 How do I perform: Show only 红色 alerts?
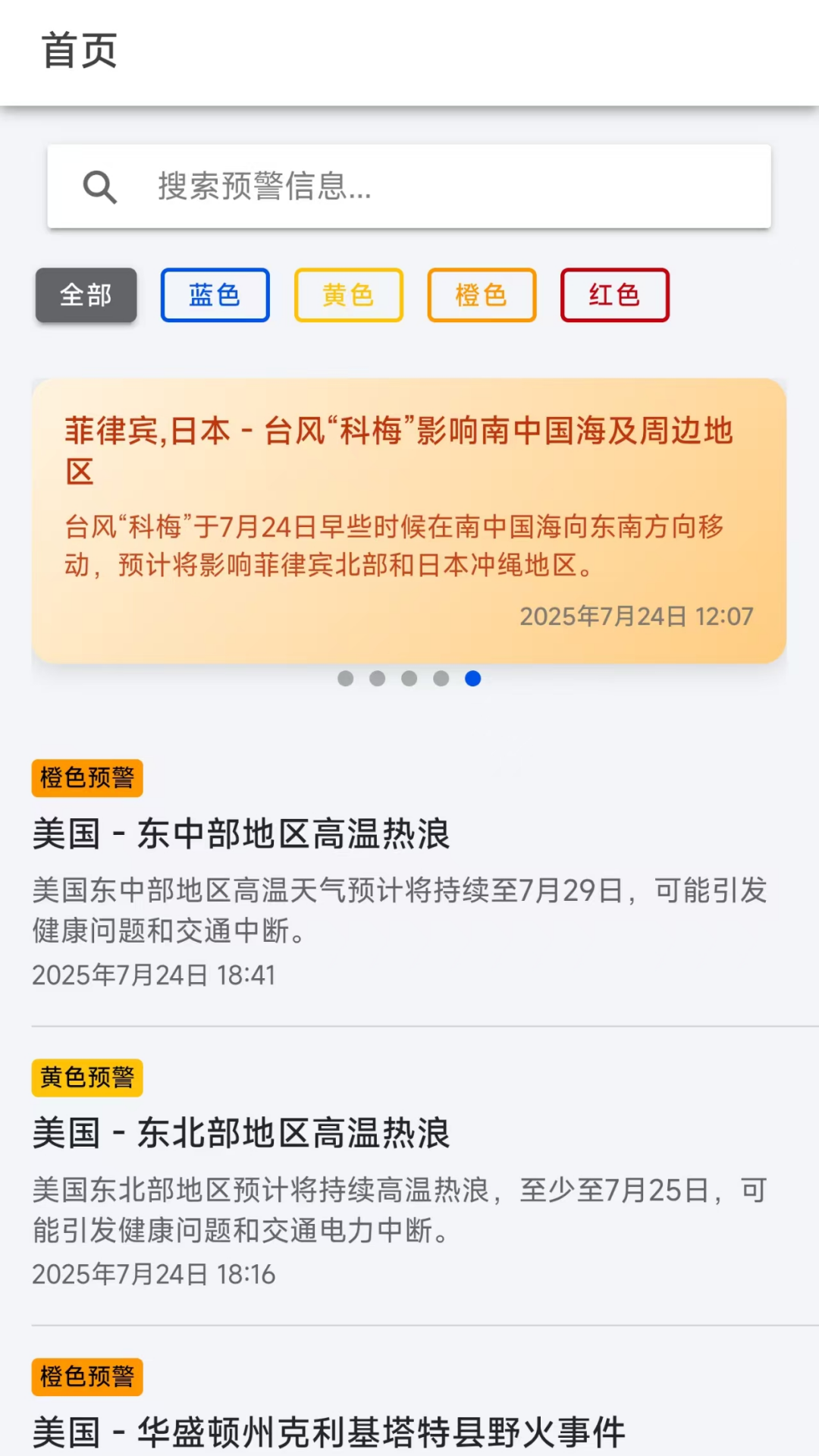pyautogui.click(x=614, y=295)
